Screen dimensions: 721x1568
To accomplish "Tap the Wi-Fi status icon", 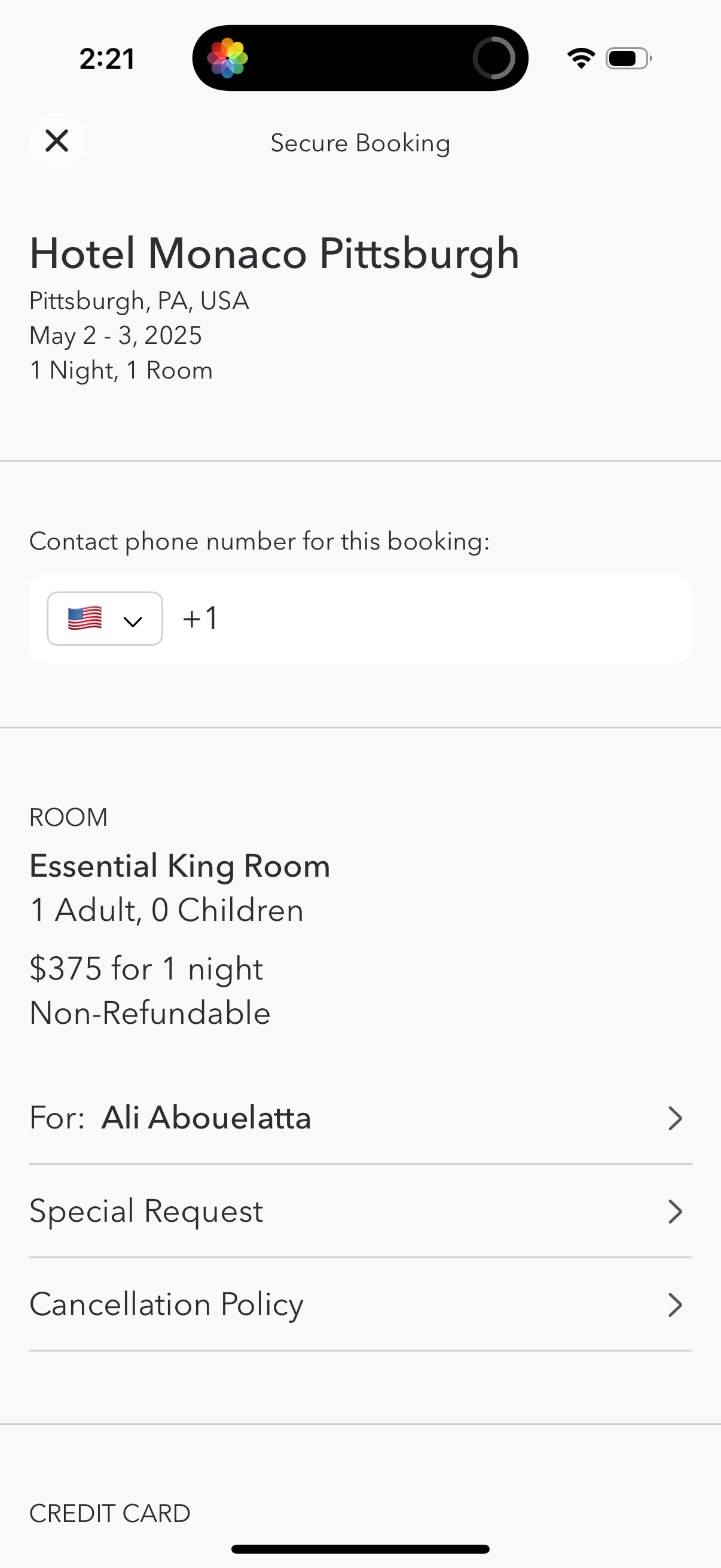I will (x=580, y=57).
